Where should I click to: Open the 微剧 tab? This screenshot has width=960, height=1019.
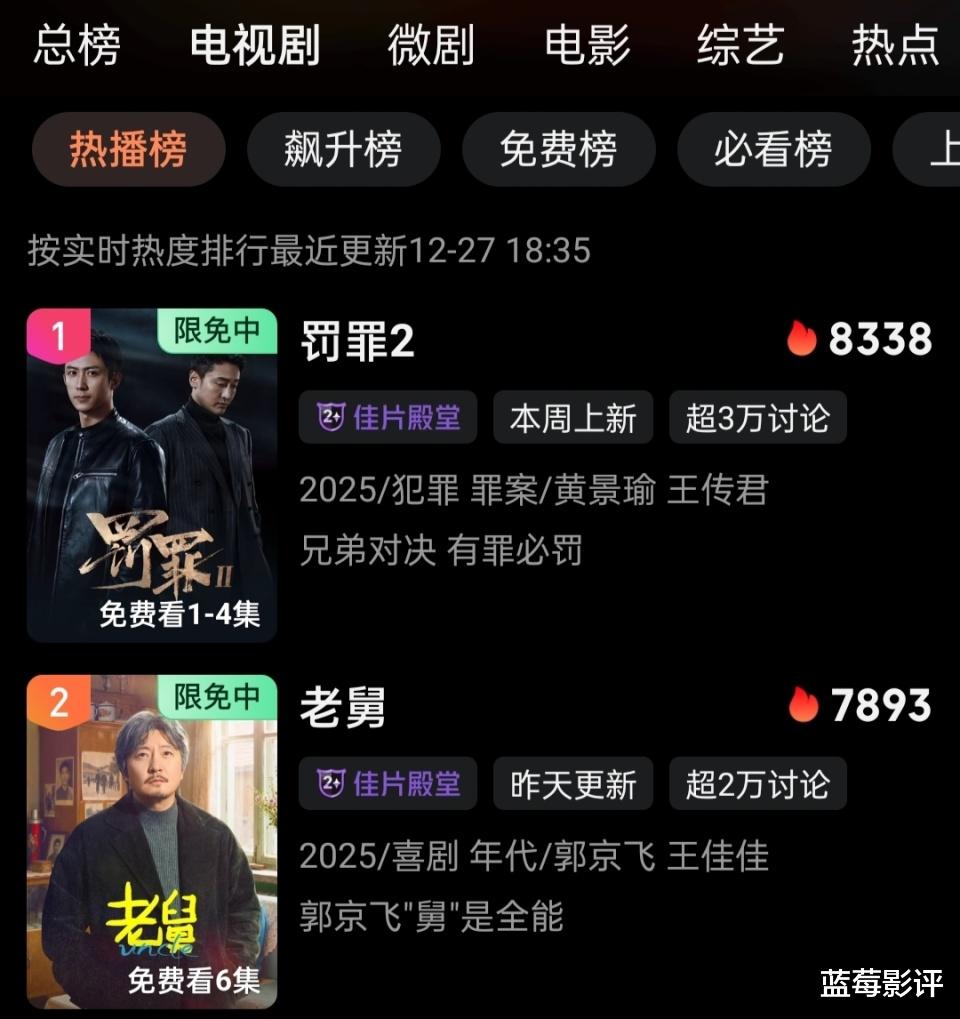431,46
